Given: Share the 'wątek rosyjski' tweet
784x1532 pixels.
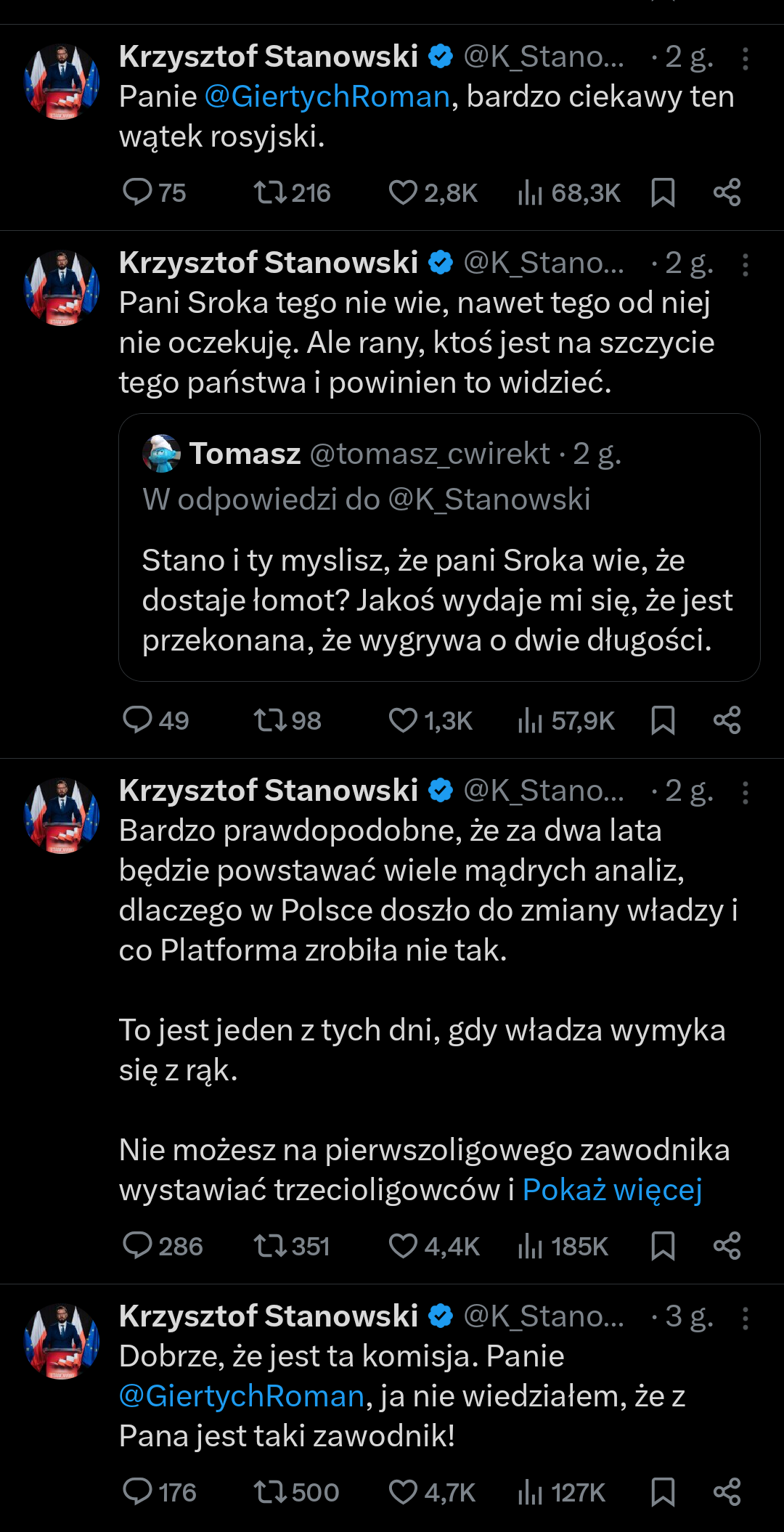Looking at the screenshot, I should tap(727, 192).
